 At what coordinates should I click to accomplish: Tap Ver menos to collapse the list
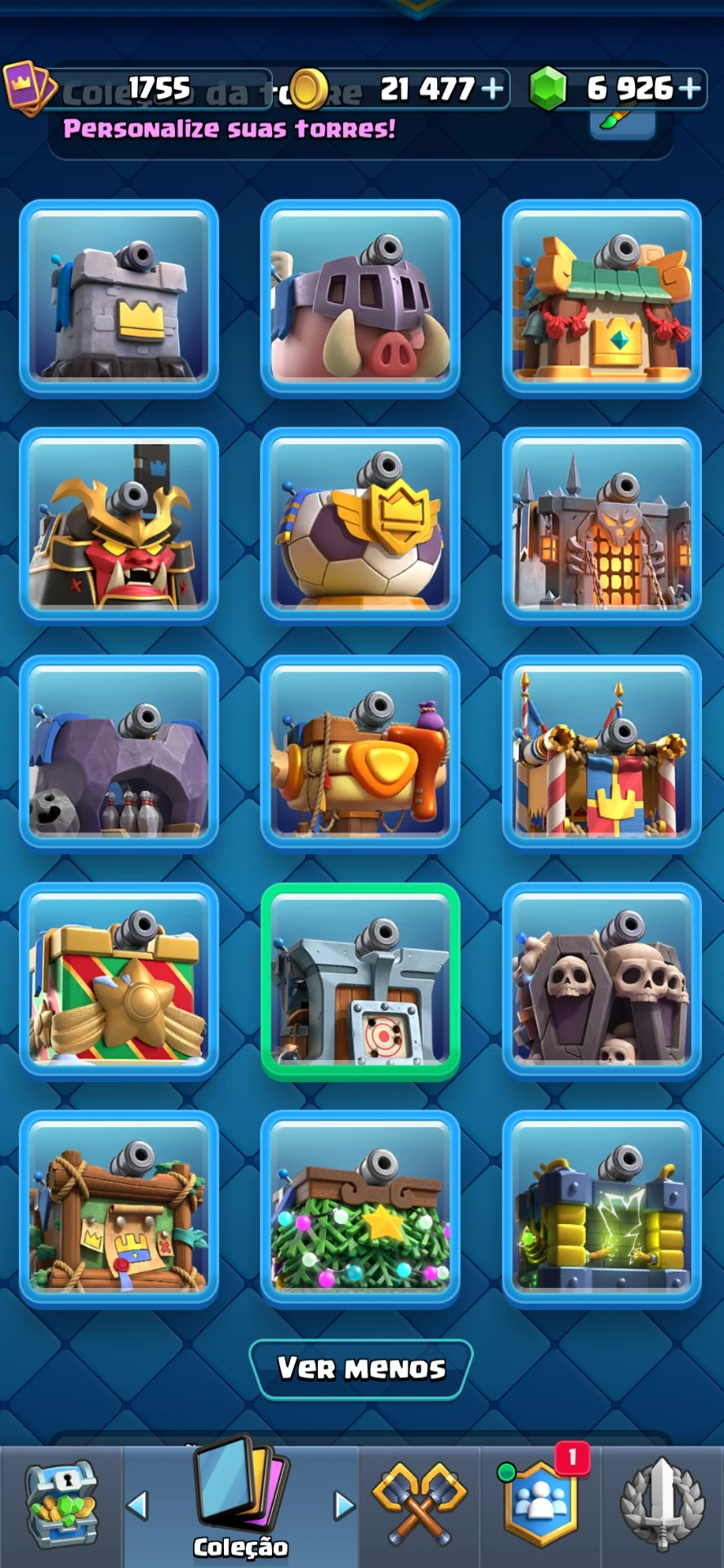(361, 1368)
